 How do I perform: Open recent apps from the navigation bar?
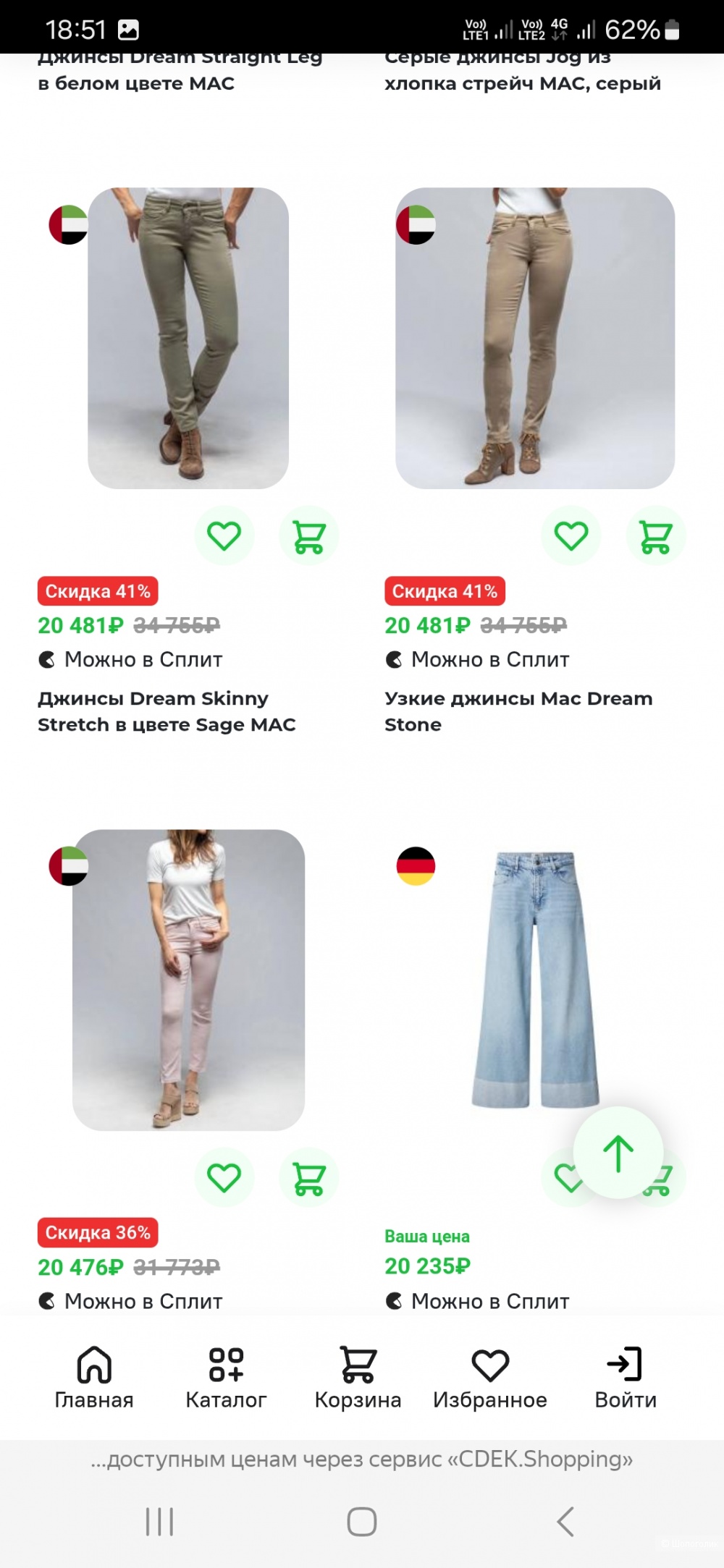[x=159, y=1522]
